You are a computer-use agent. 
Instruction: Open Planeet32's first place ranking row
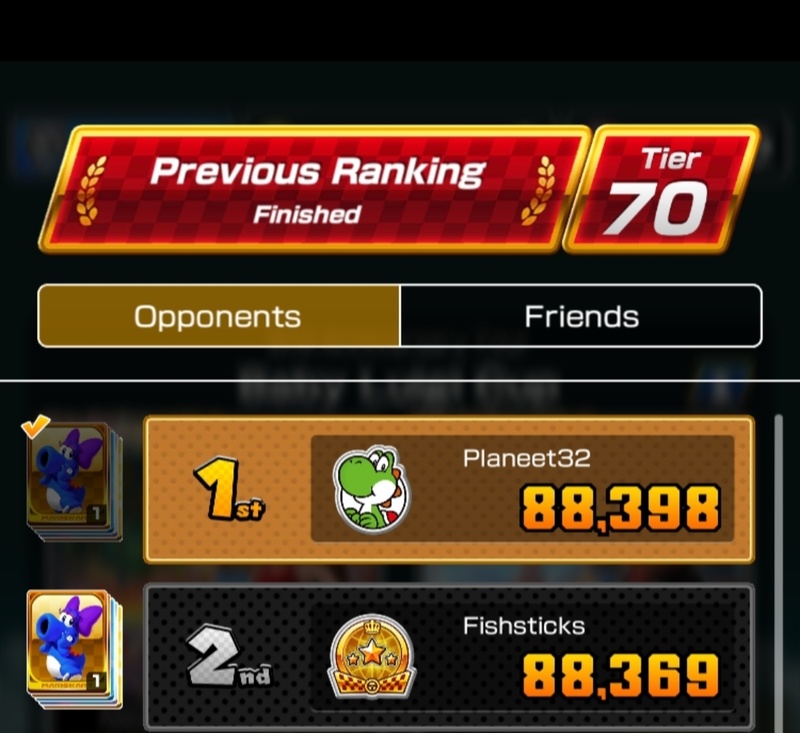coord(449,490)
